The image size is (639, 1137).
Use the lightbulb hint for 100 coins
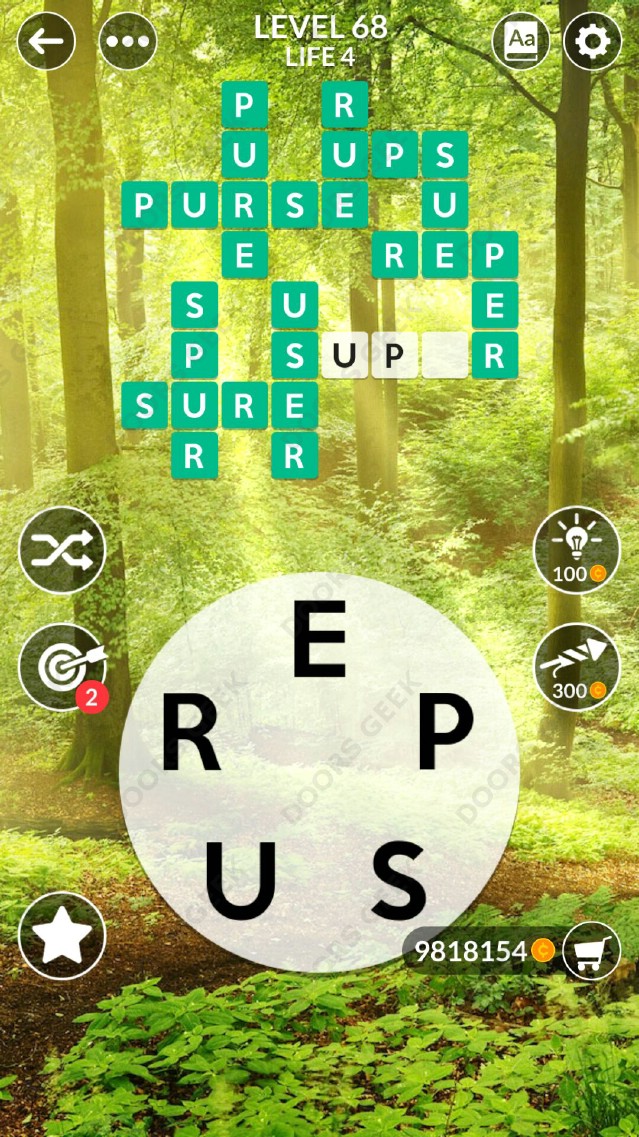(576, 549)
